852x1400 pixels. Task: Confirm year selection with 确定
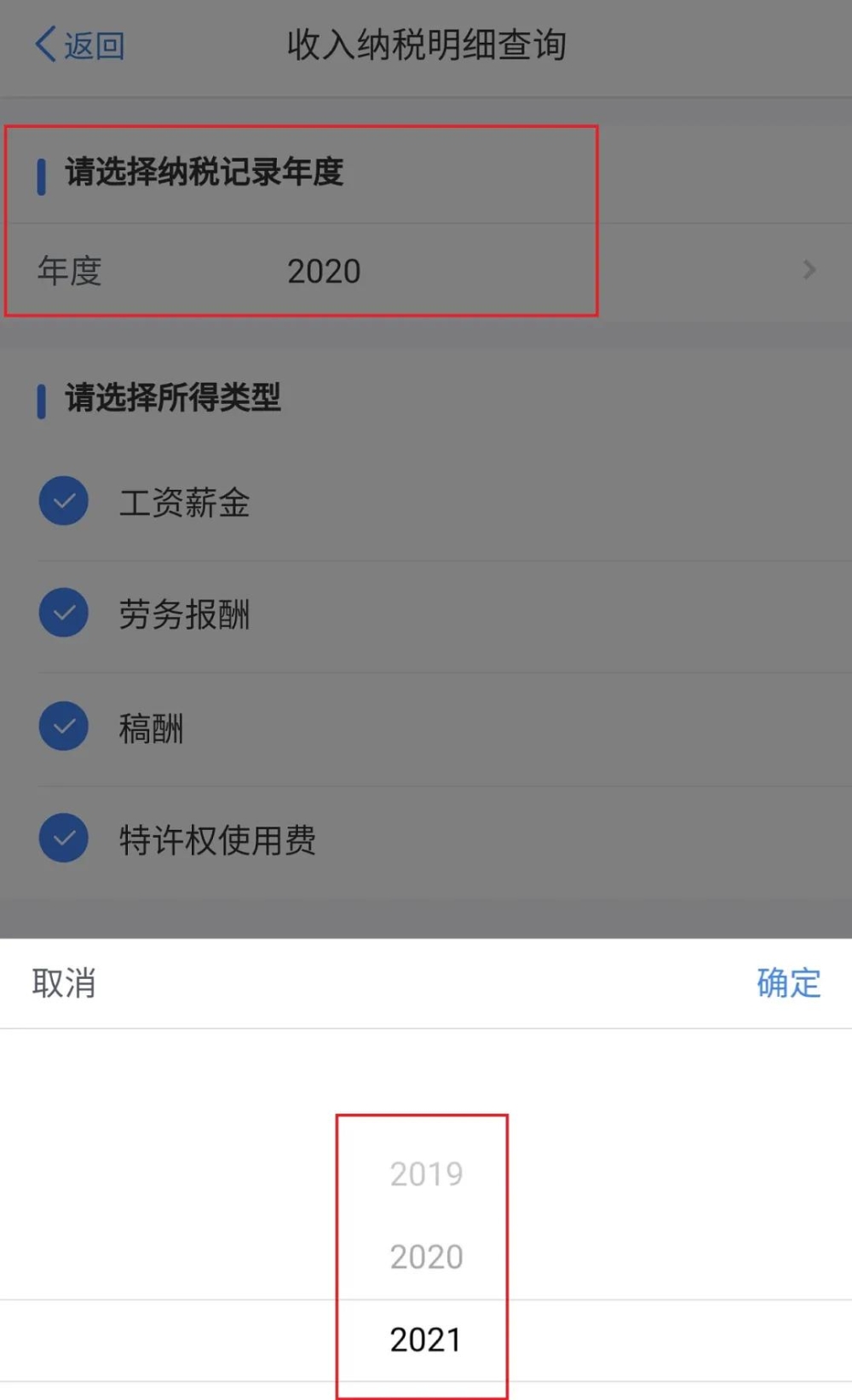pos(788,983)
